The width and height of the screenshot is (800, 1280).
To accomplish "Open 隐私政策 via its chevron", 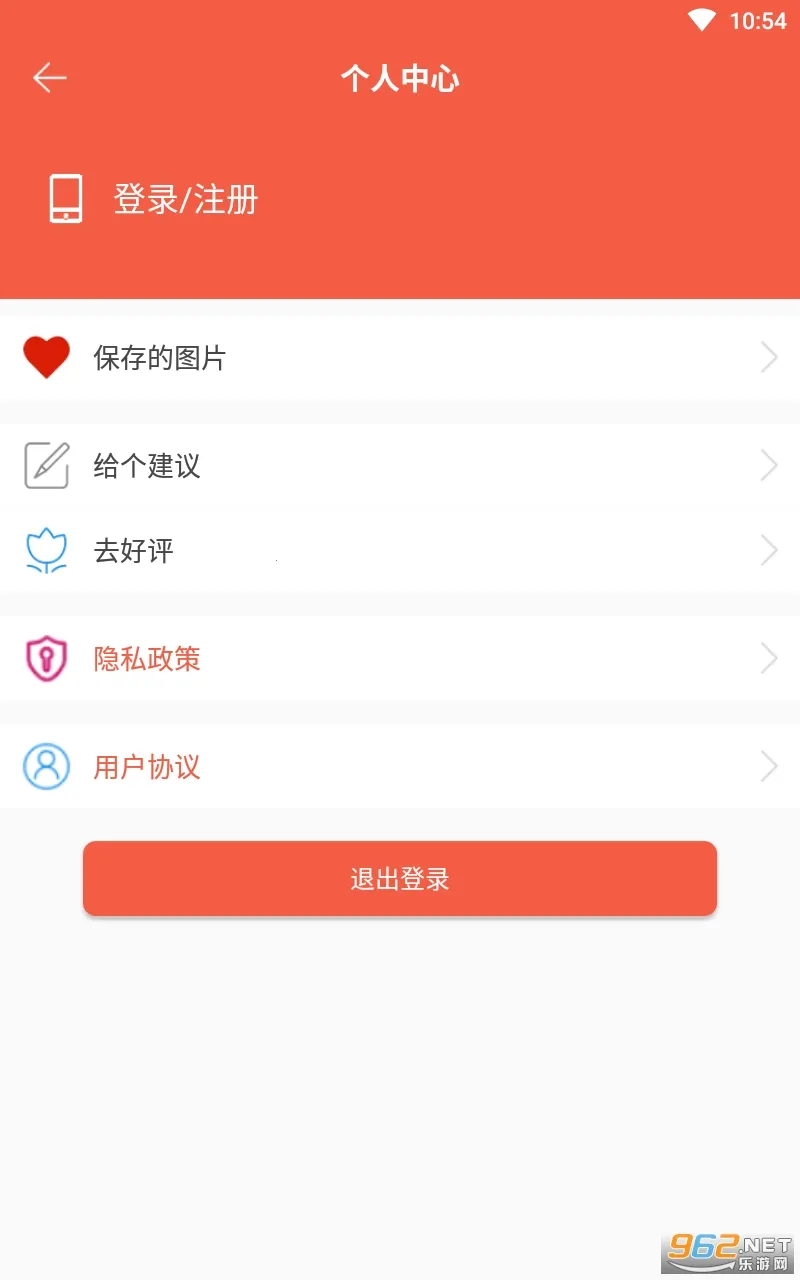I will (768, 658).
